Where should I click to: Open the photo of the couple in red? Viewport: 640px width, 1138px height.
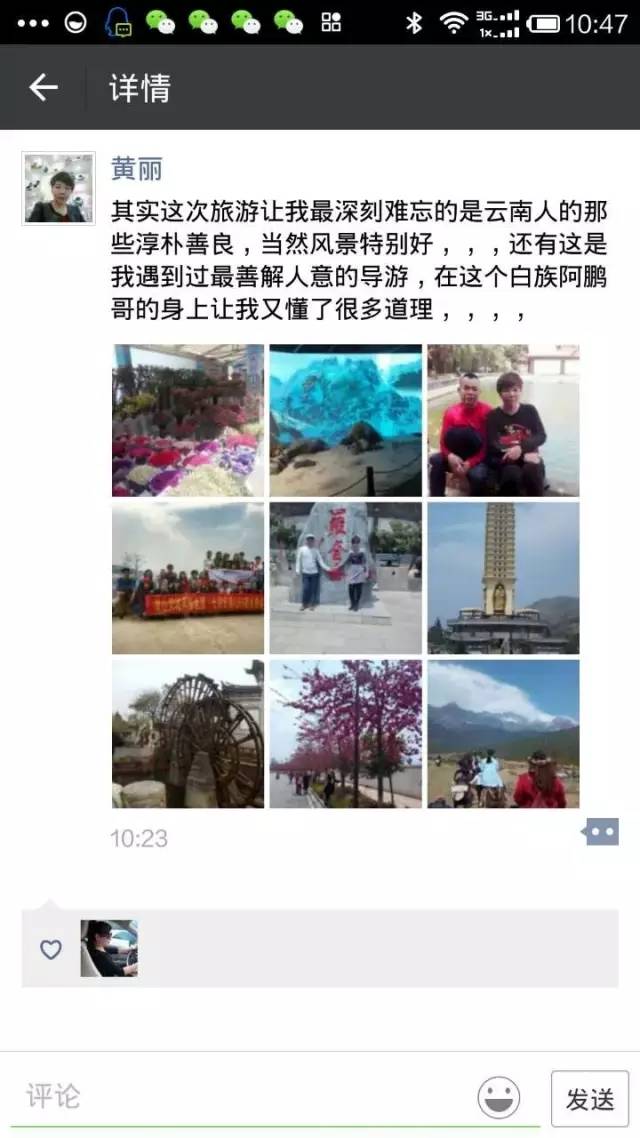pyautogui.click(x=503, y=420)
